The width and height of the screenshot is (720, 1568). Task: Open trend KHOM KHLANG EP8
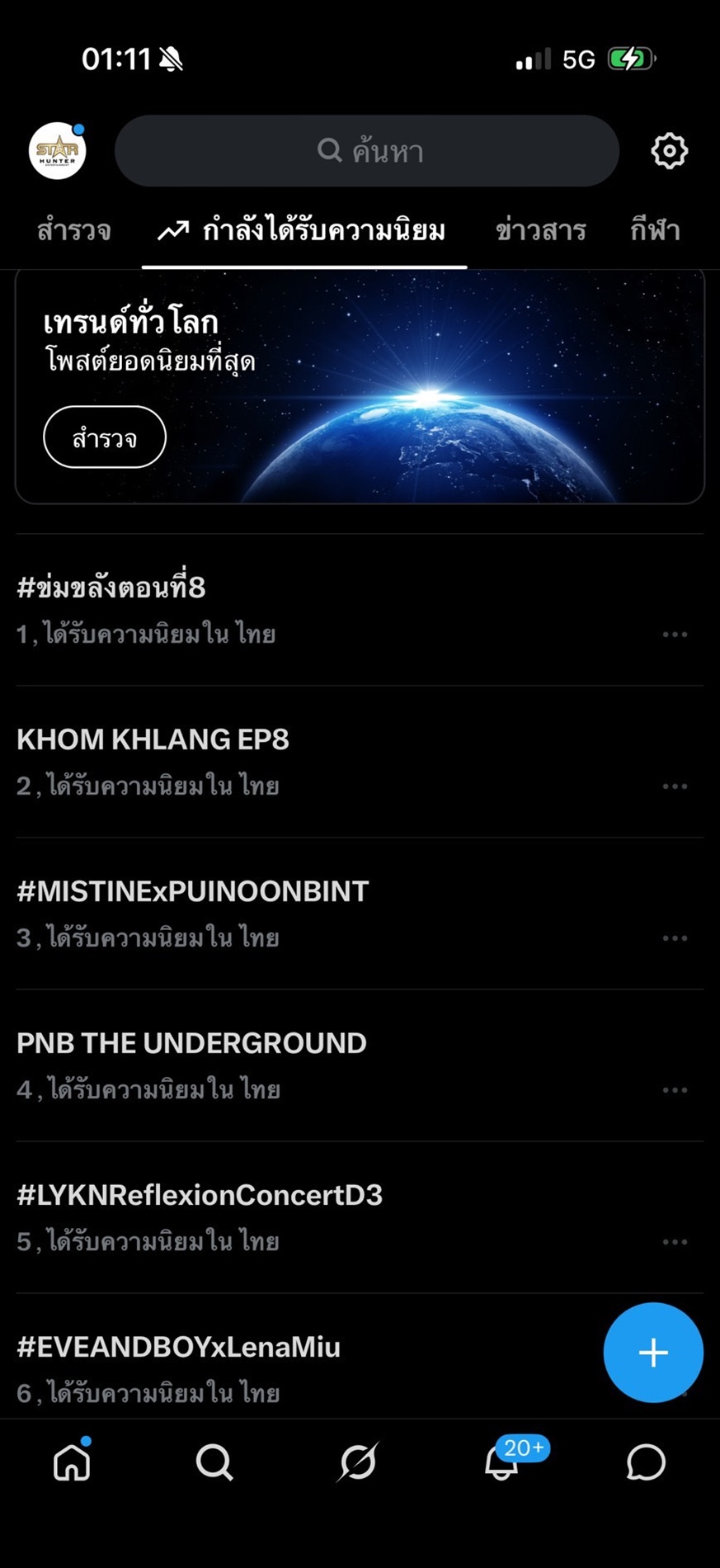360,762
